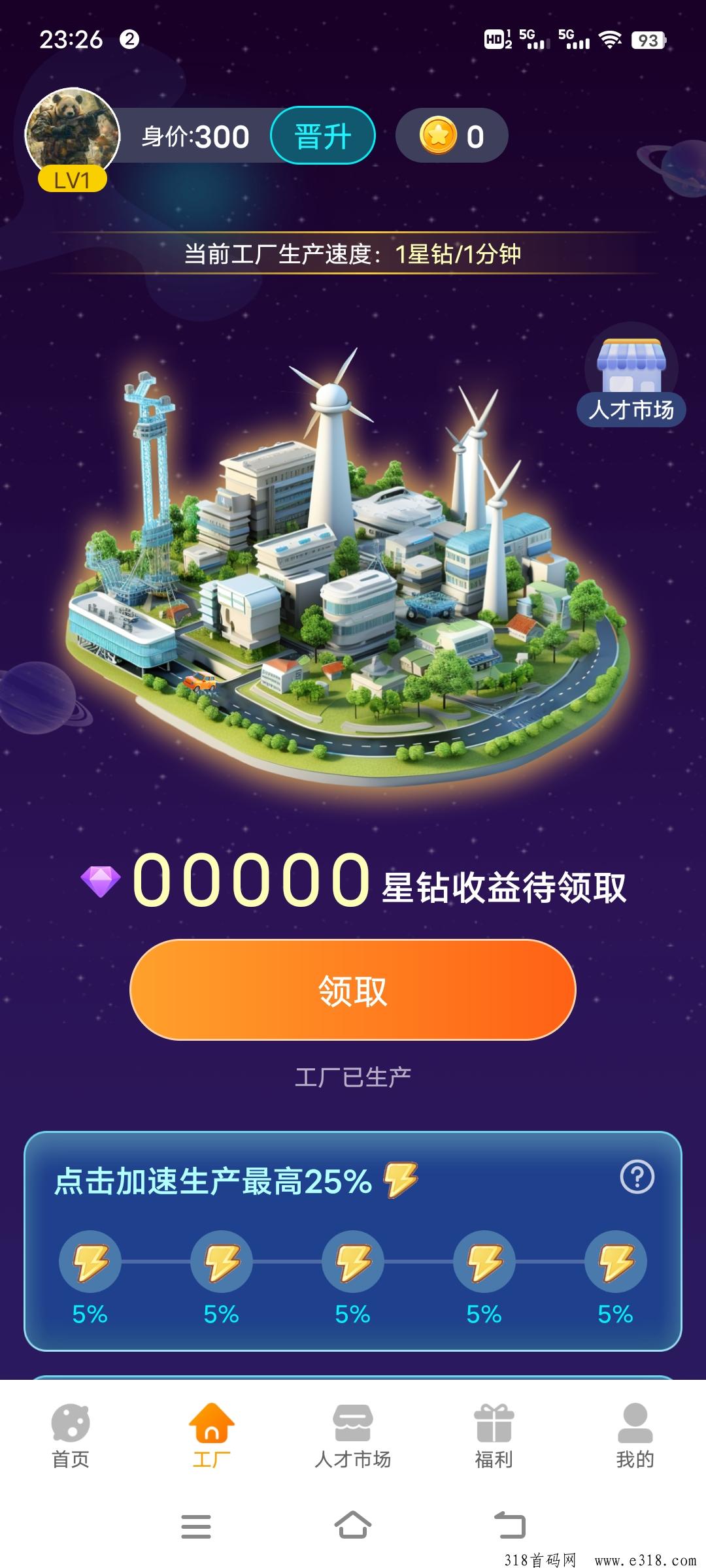Screen dimensions: 706x1568
Task: Open the gold coin balance
Action: tap(452, 136)
